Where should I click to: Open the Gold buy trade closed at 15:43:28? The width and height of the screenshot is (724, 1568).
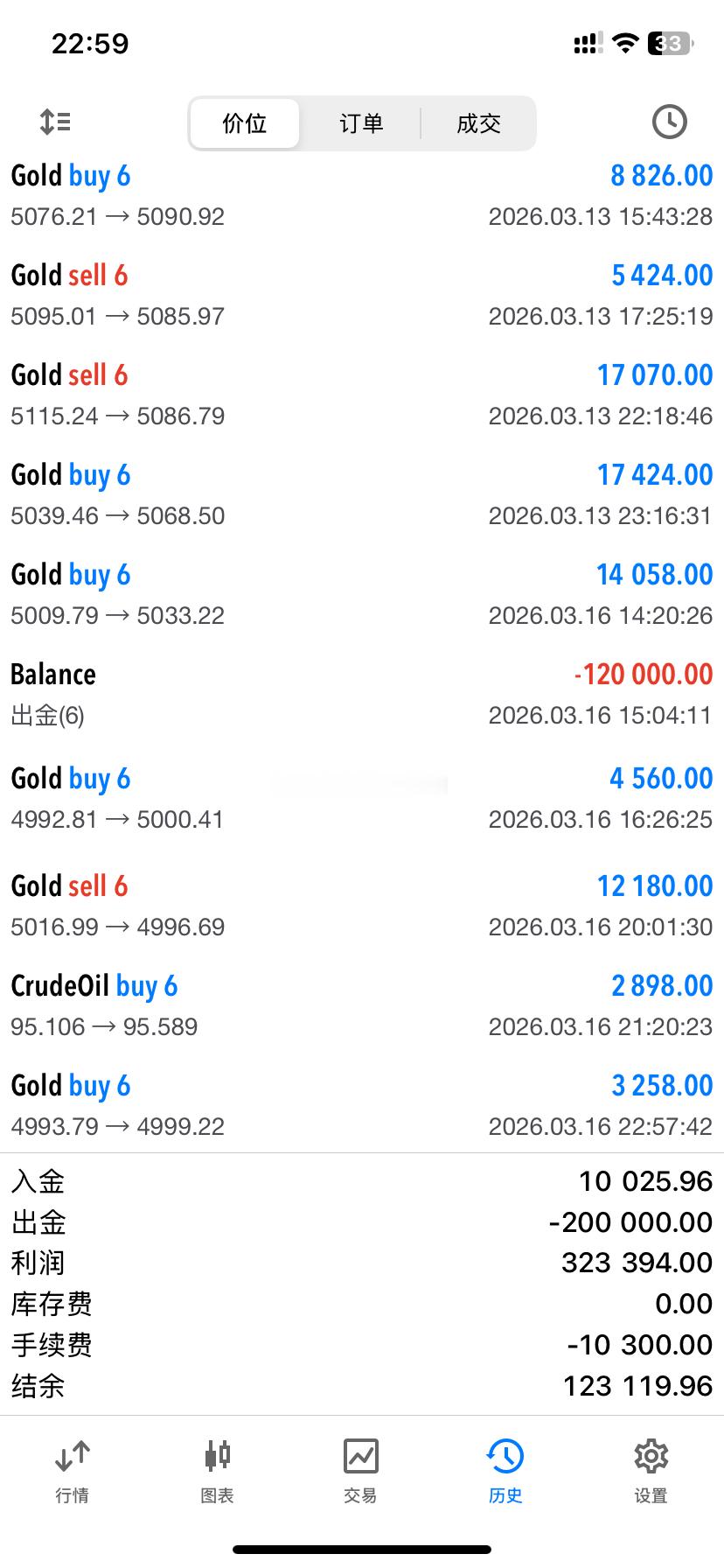[362, 195]
